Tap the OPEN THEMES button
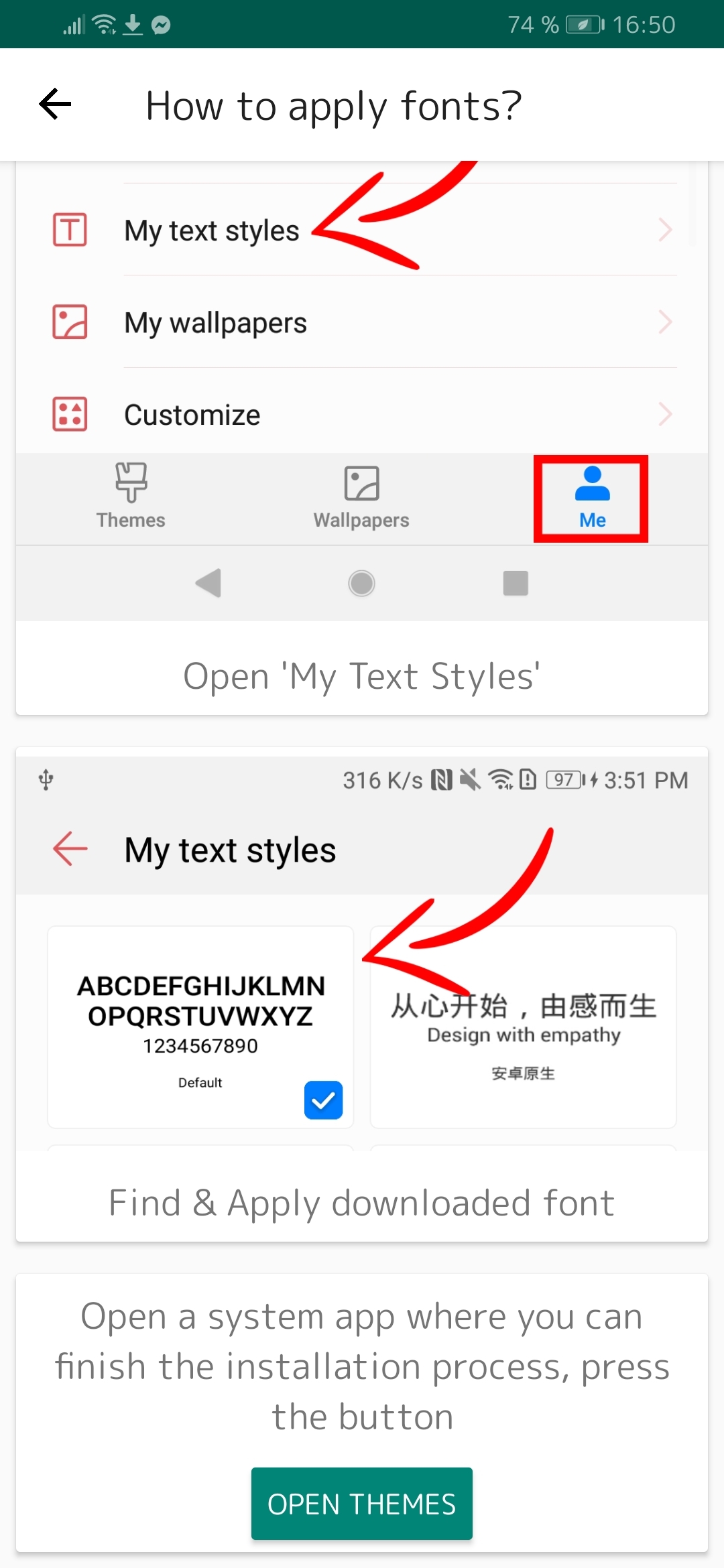Image resolution: width=724 pixels, height=1568 pixels. click(361, 1504)
